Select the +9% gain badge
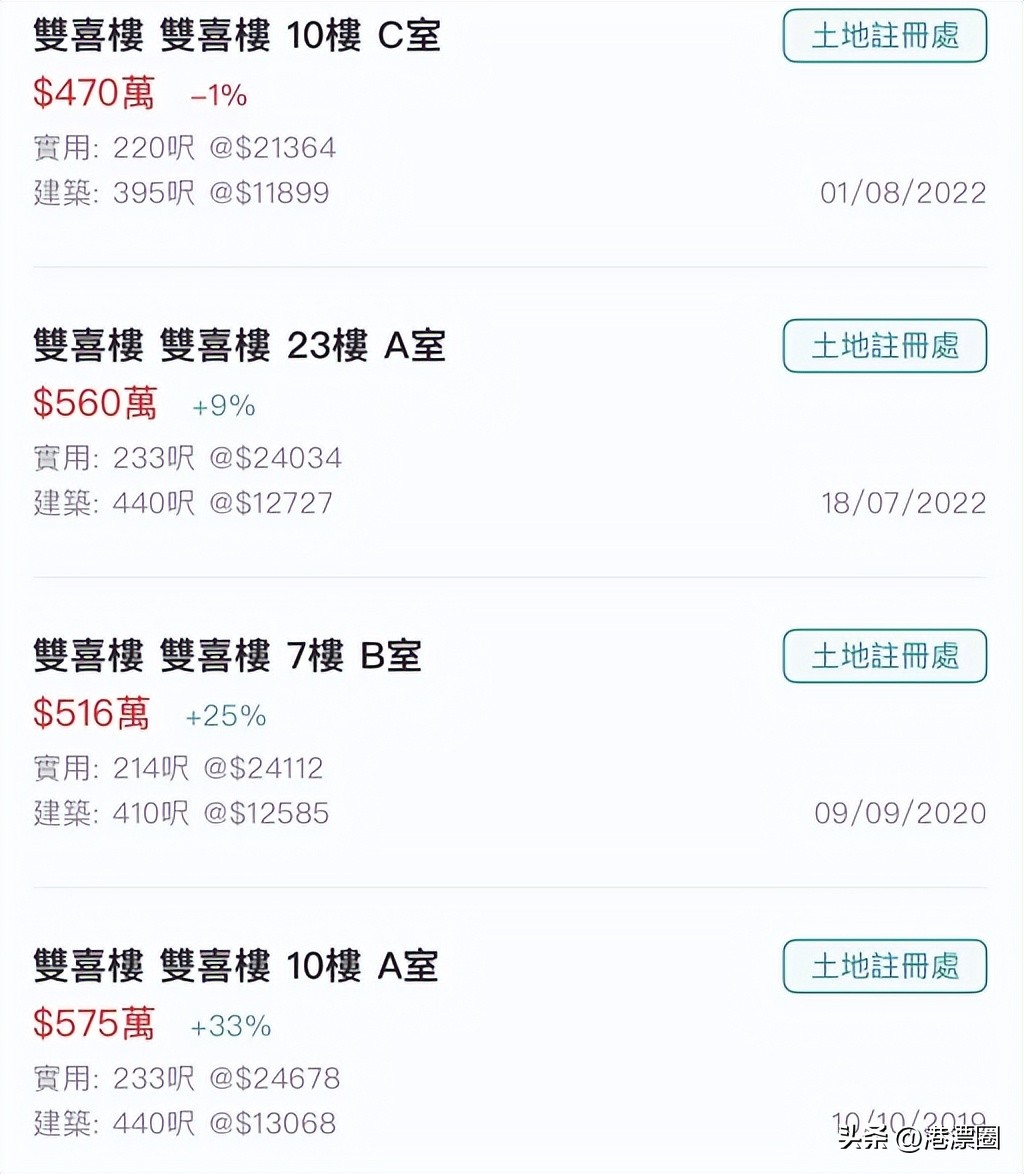This screenshot has width=1024, height=1174. (x=222, y=406)
